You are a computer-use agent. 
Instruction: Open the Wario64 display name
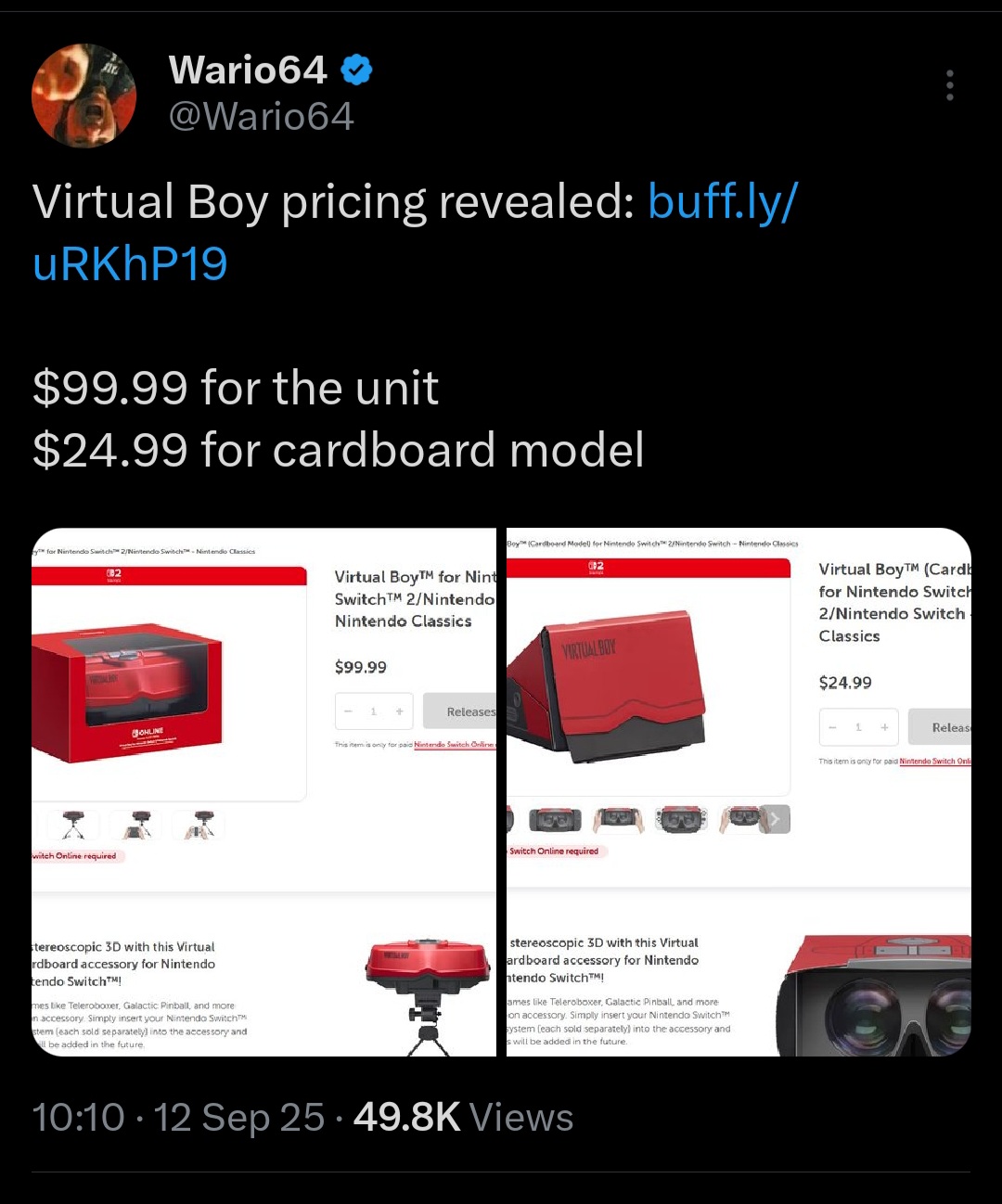[248, 70]
